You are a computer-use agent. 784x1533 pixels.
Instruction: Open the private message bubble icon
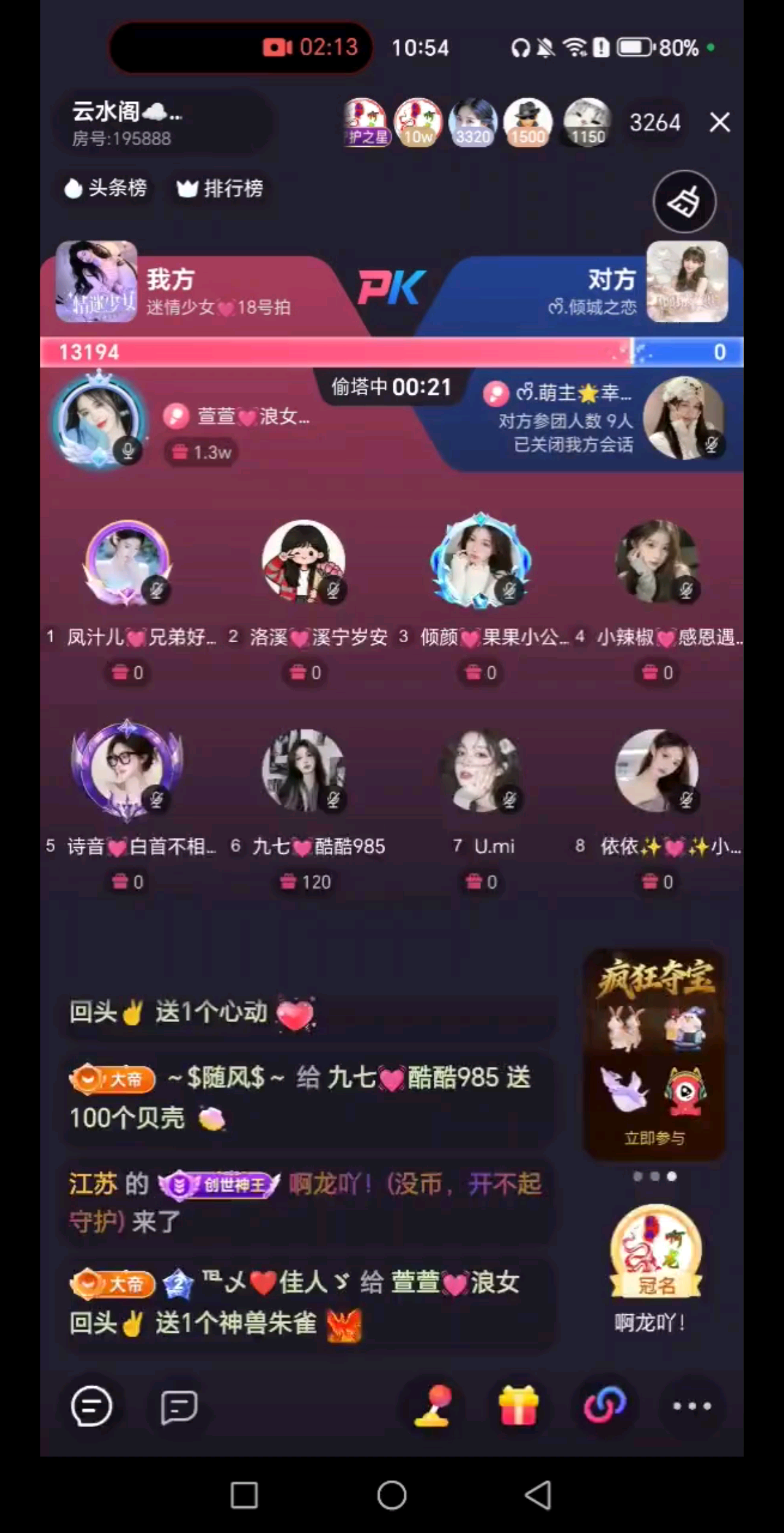click(177, 1405)
